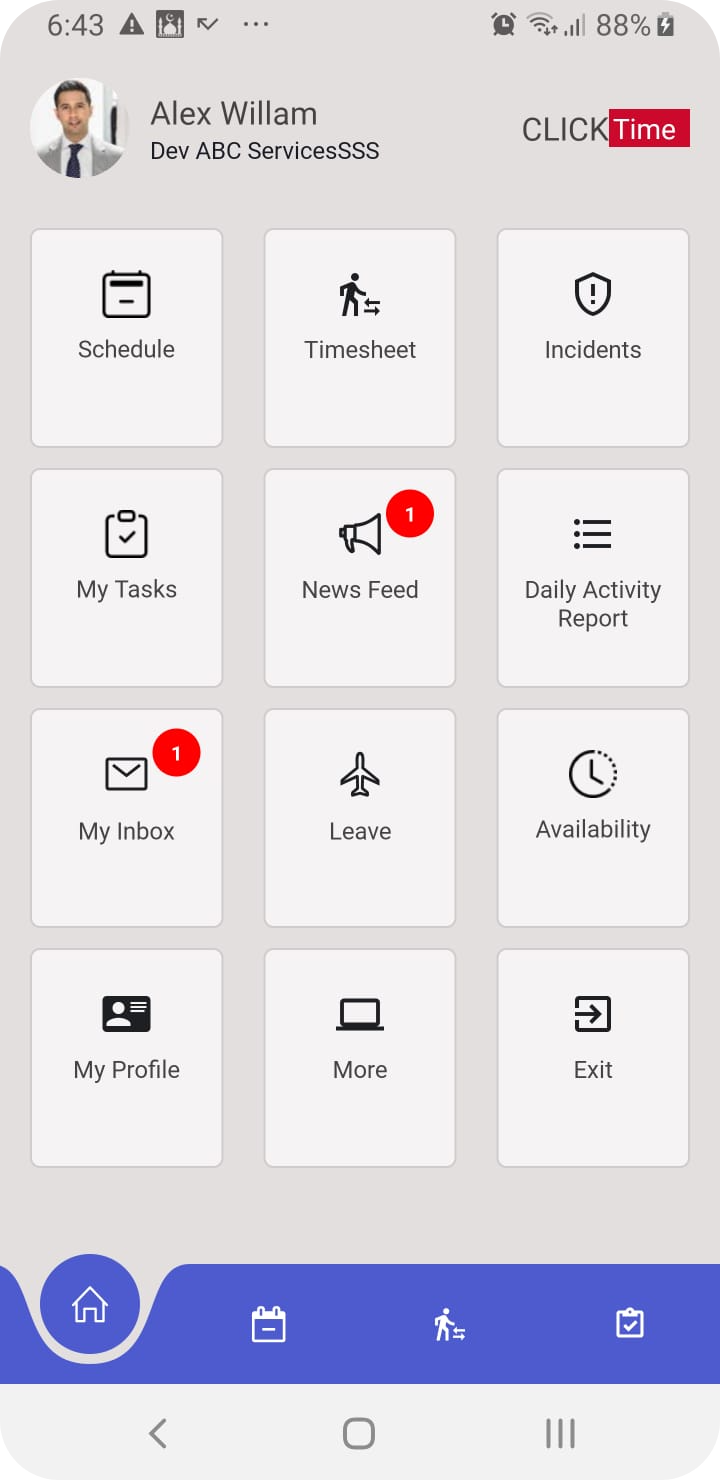Open Daily Activity Report

pos(593,577)
